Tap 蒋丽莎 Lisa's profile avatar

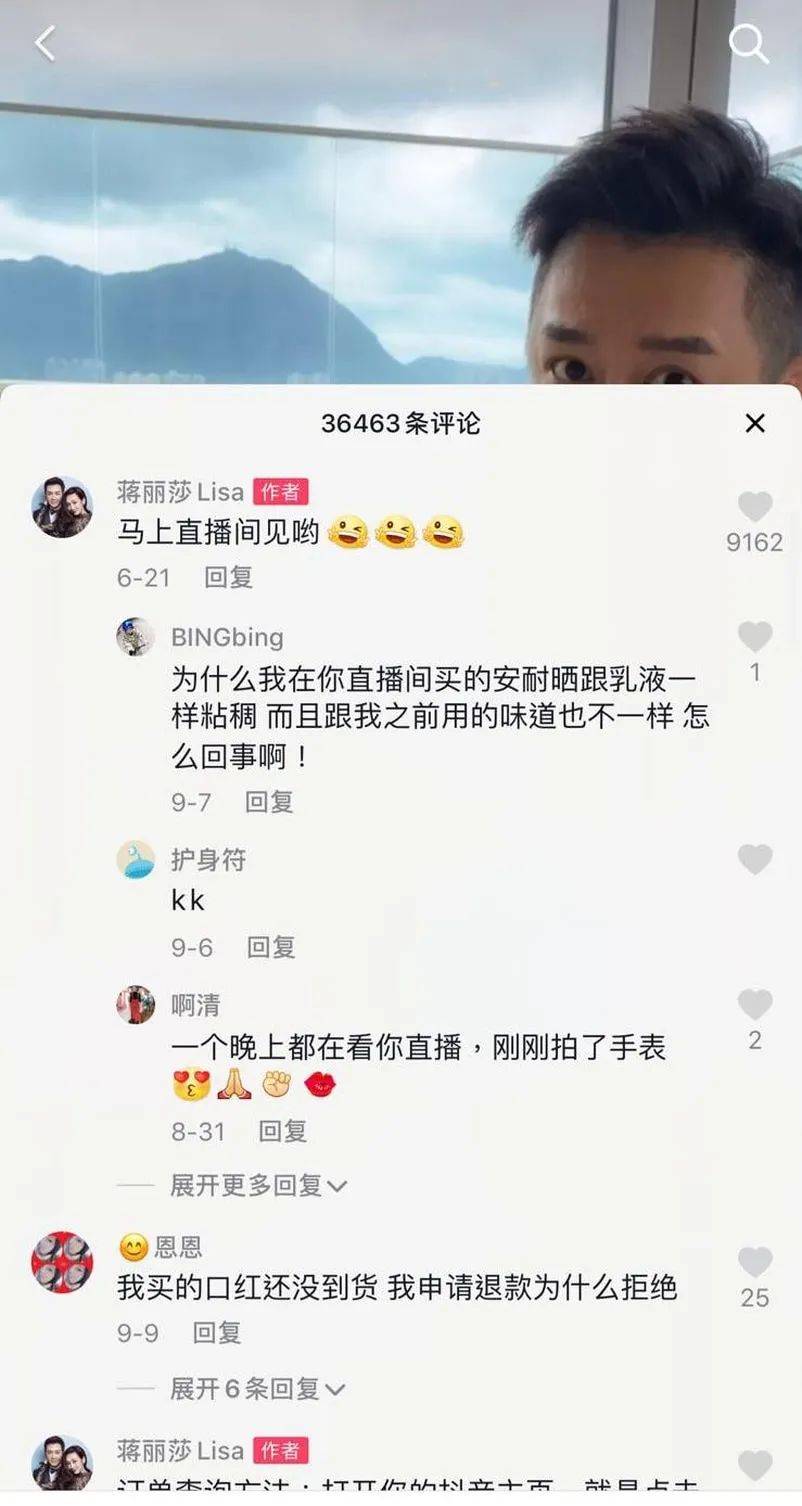point(62,496)
